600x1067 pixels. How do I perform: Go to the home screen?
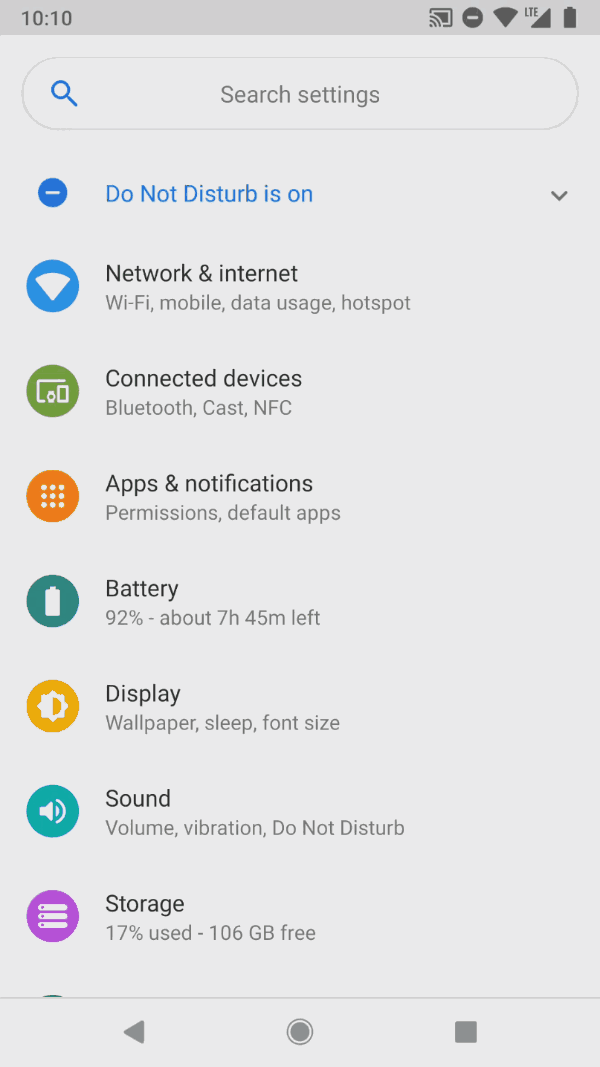tap(300, 1031)
